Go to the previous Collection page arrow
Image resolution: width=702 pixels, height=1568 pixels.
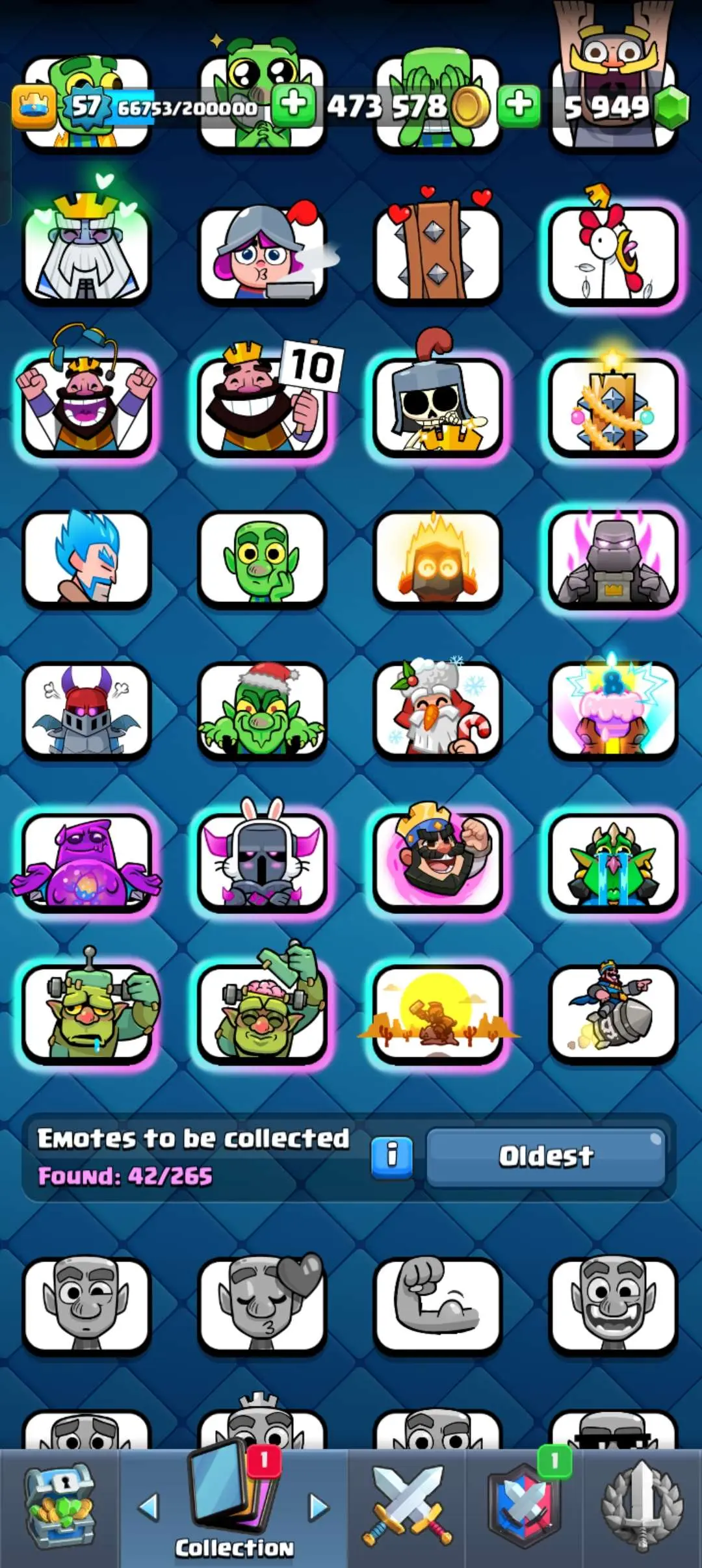click(x=149, y=1507)
